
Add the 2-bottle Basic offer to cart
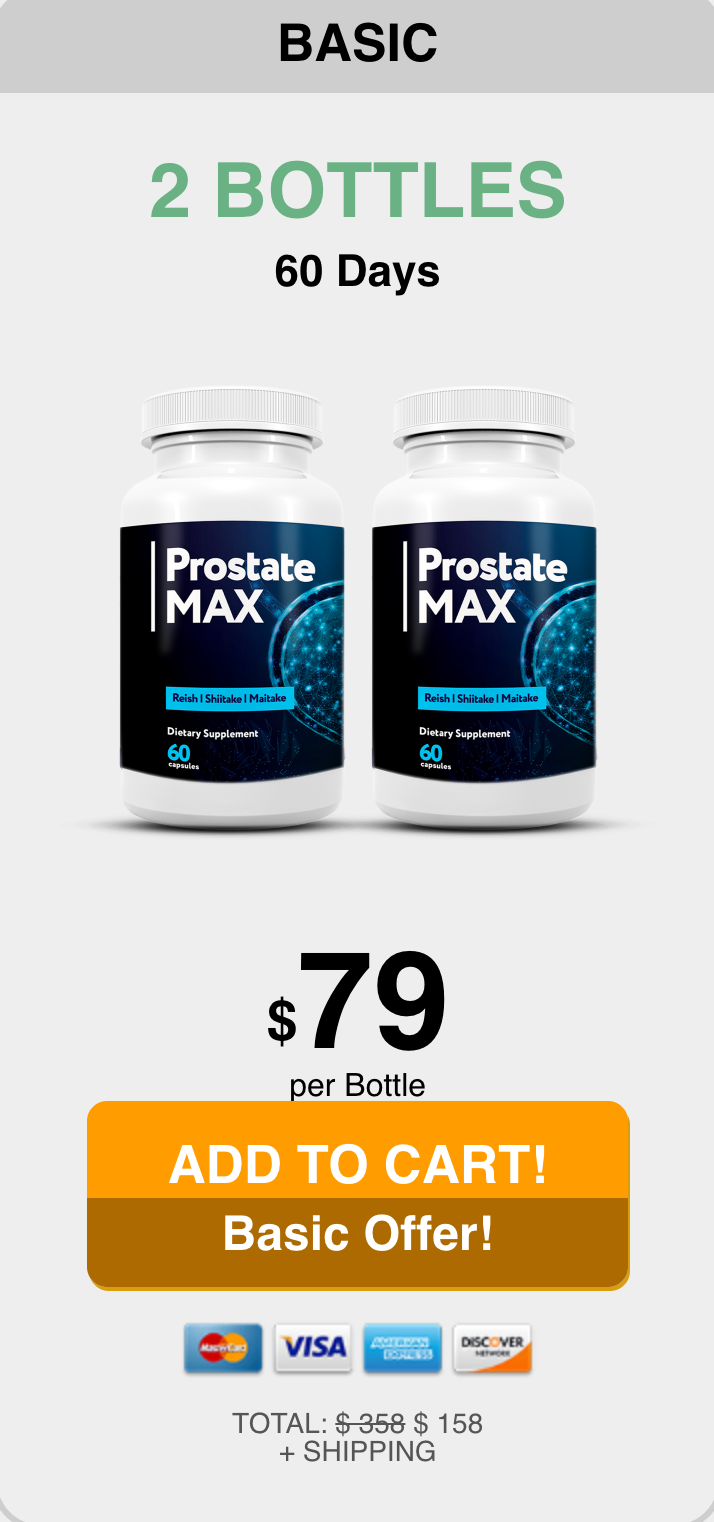tap(358, 1193)
